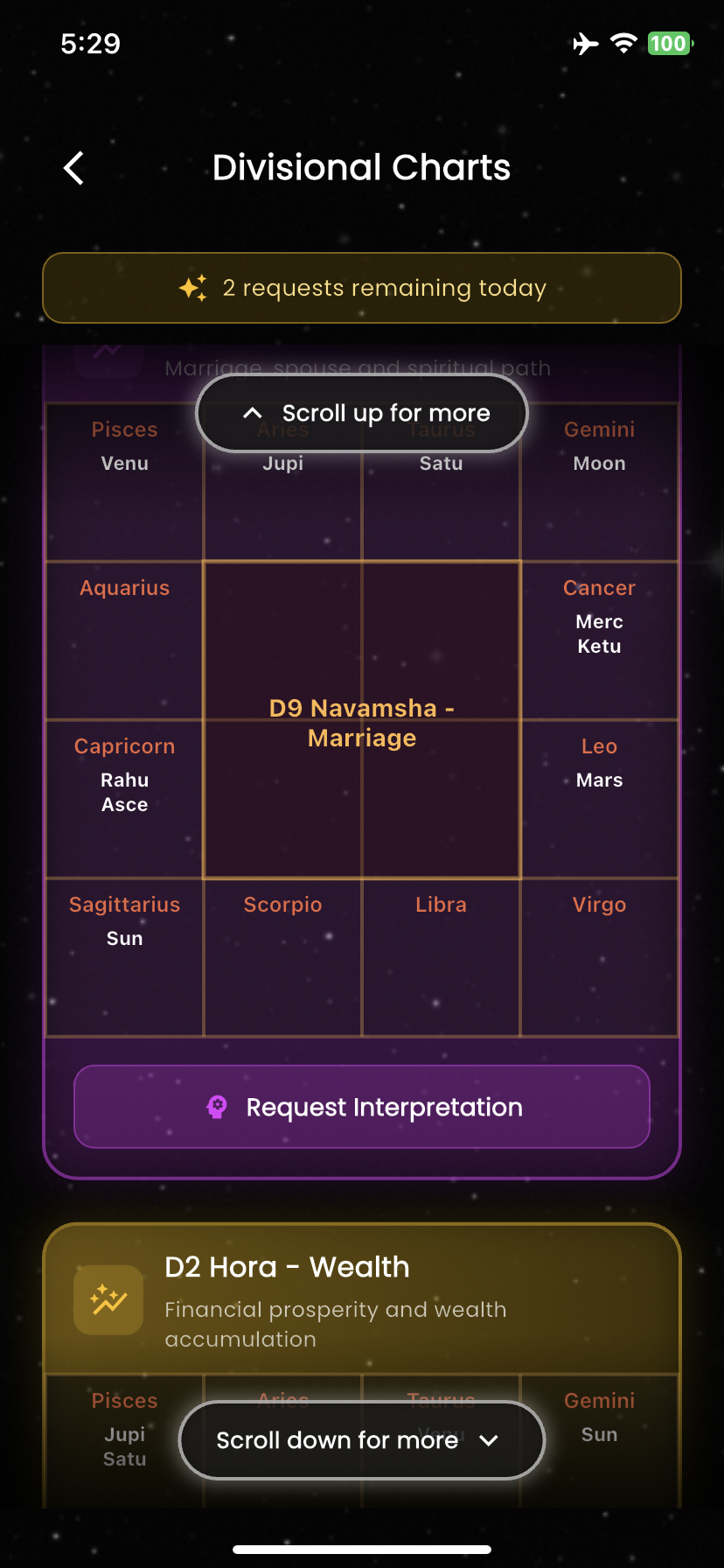Select the Cancer house with Merc and Ketu
This screenshot has height=1568, width=724.
tap(599, 640)
